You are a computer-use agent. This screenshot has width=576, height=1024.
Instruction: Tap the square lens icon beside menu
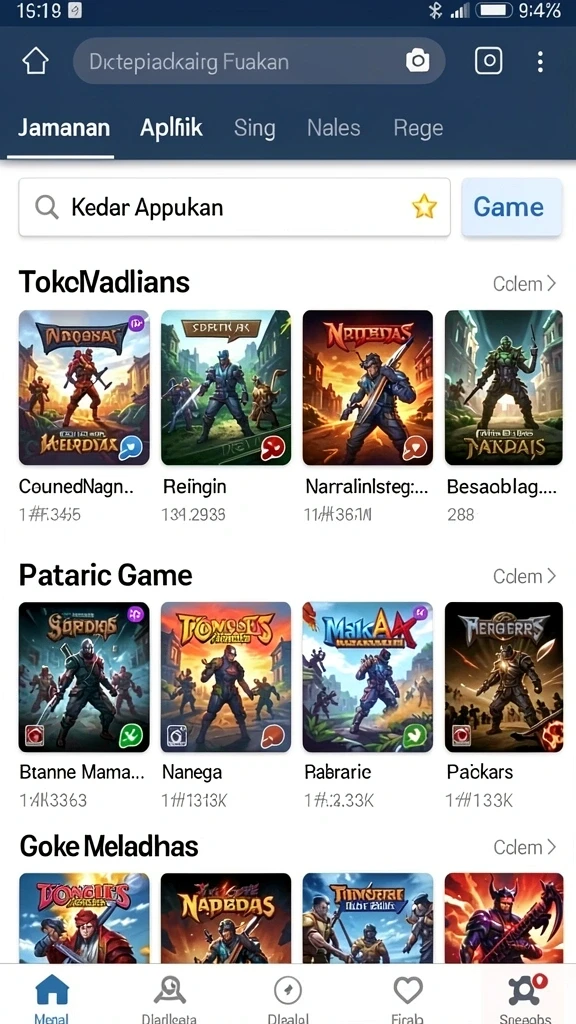click(x=488, y=61)
